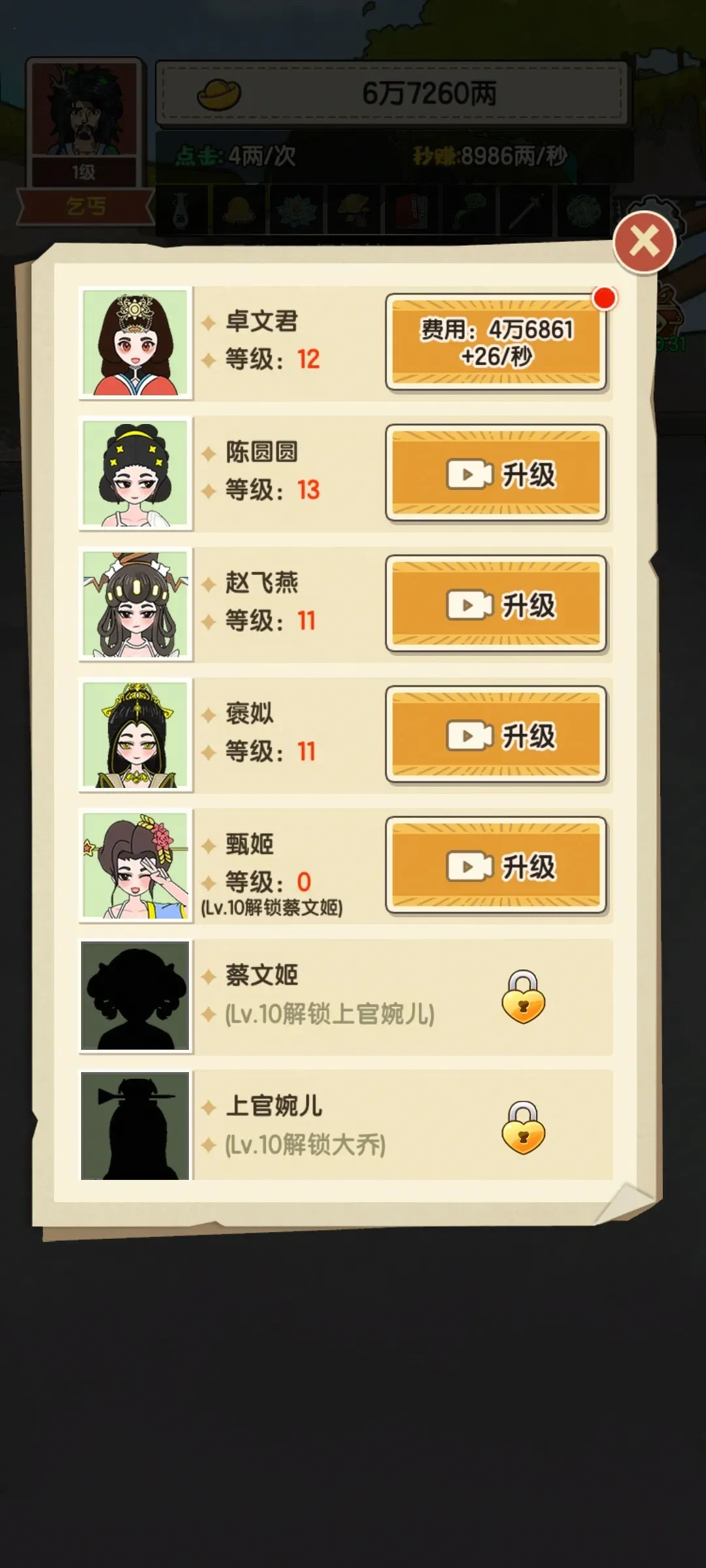
Task: Click 褒姒's portrait thumbnail
Action: [x=135, y=735]
